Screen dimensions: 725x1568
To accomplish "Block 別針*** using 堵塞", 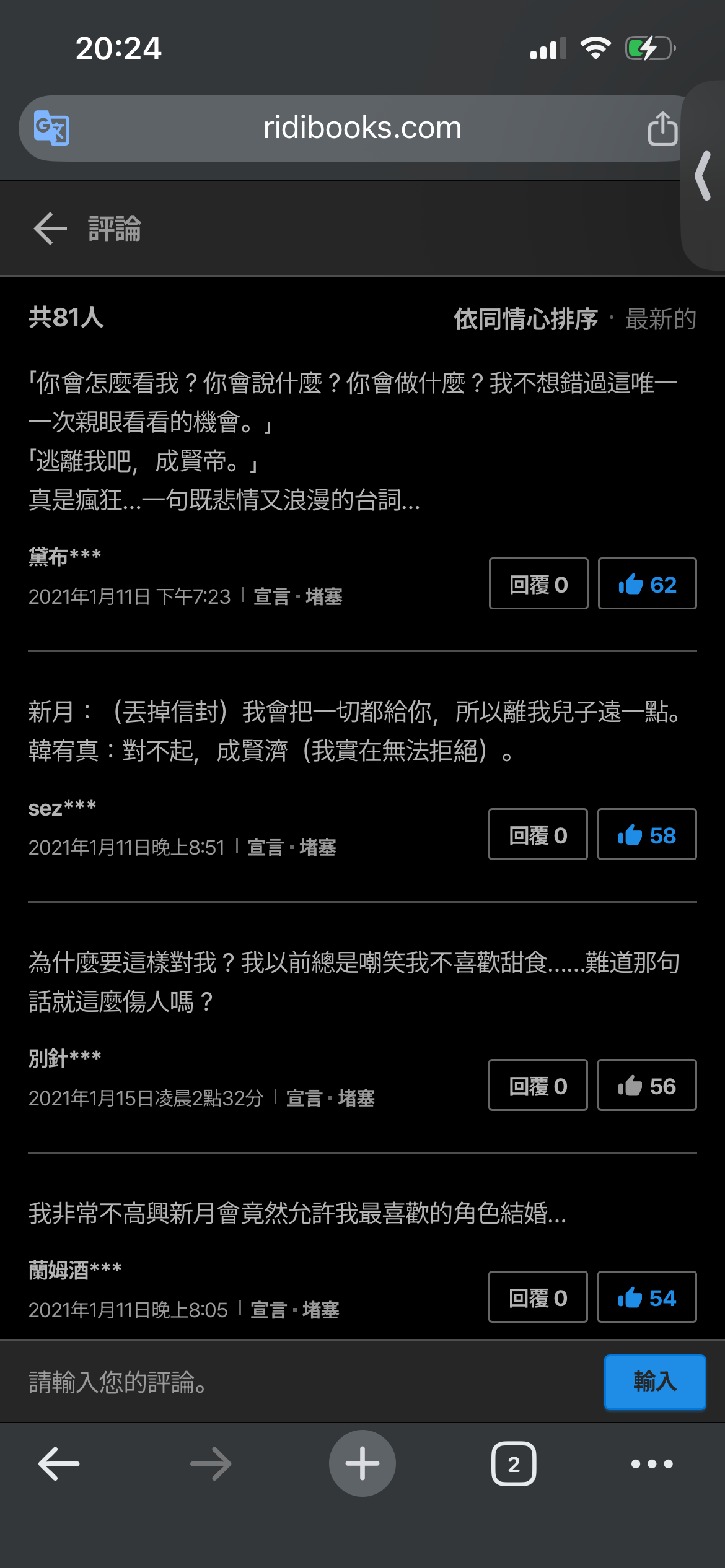I will 356,1099.
